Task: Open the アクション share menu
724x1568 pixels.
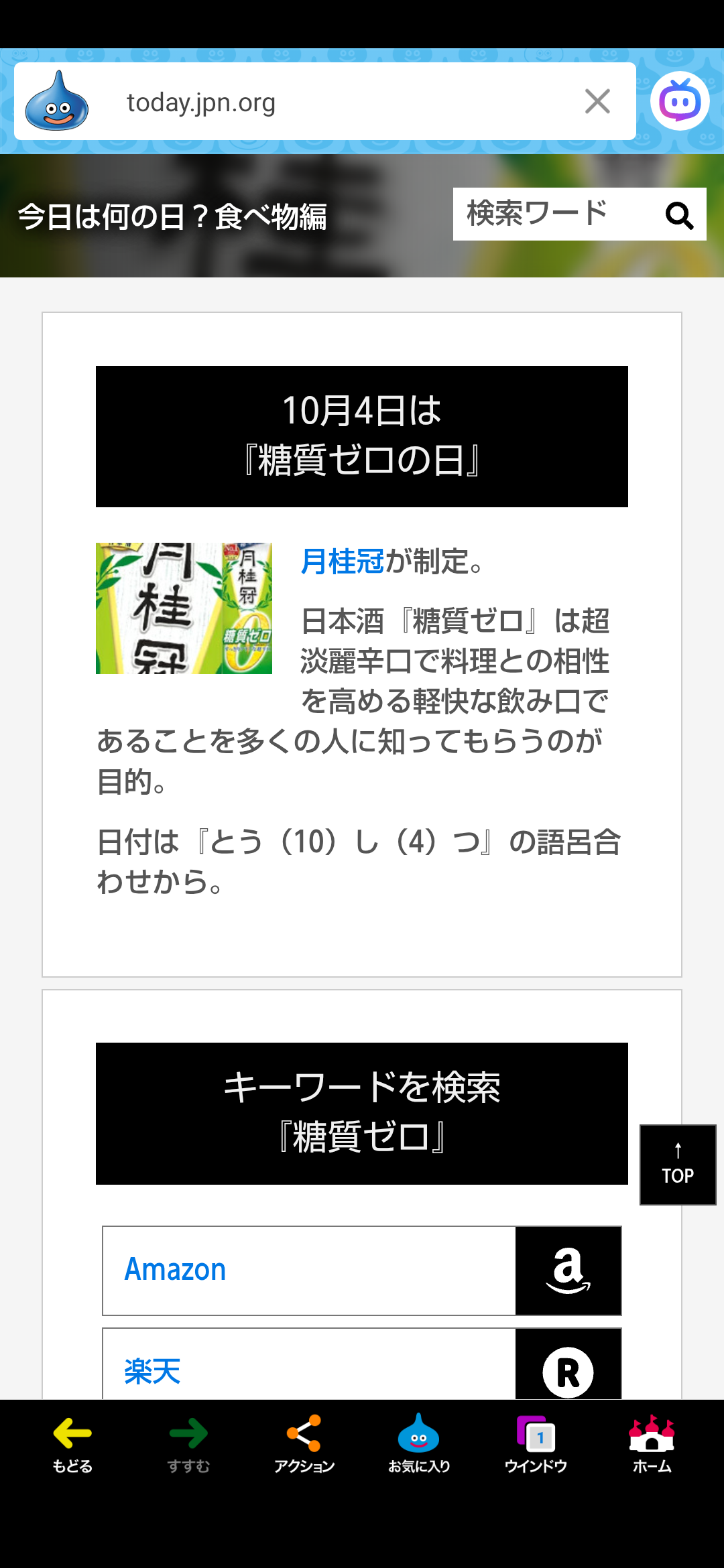Action: click(x=304, y=1445)
